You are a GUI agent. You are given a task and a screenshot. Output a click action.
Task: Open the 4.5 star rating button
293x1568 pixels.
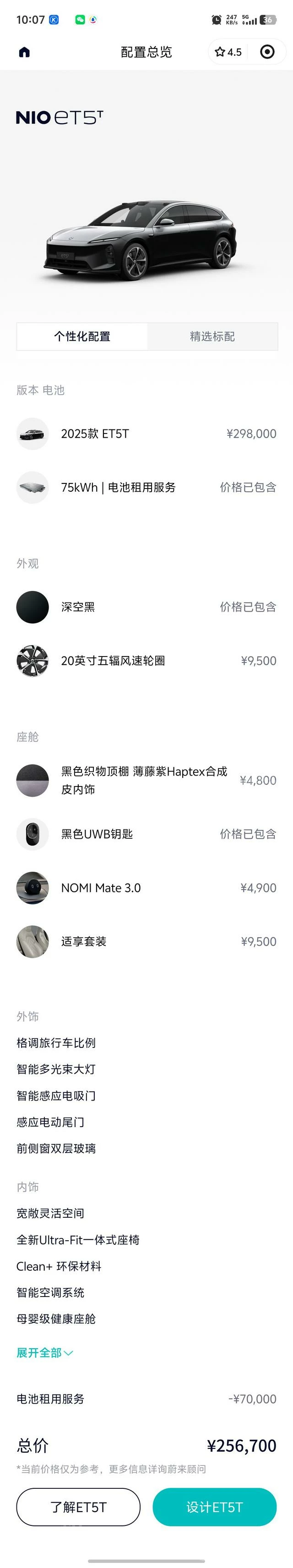[228, 52]
